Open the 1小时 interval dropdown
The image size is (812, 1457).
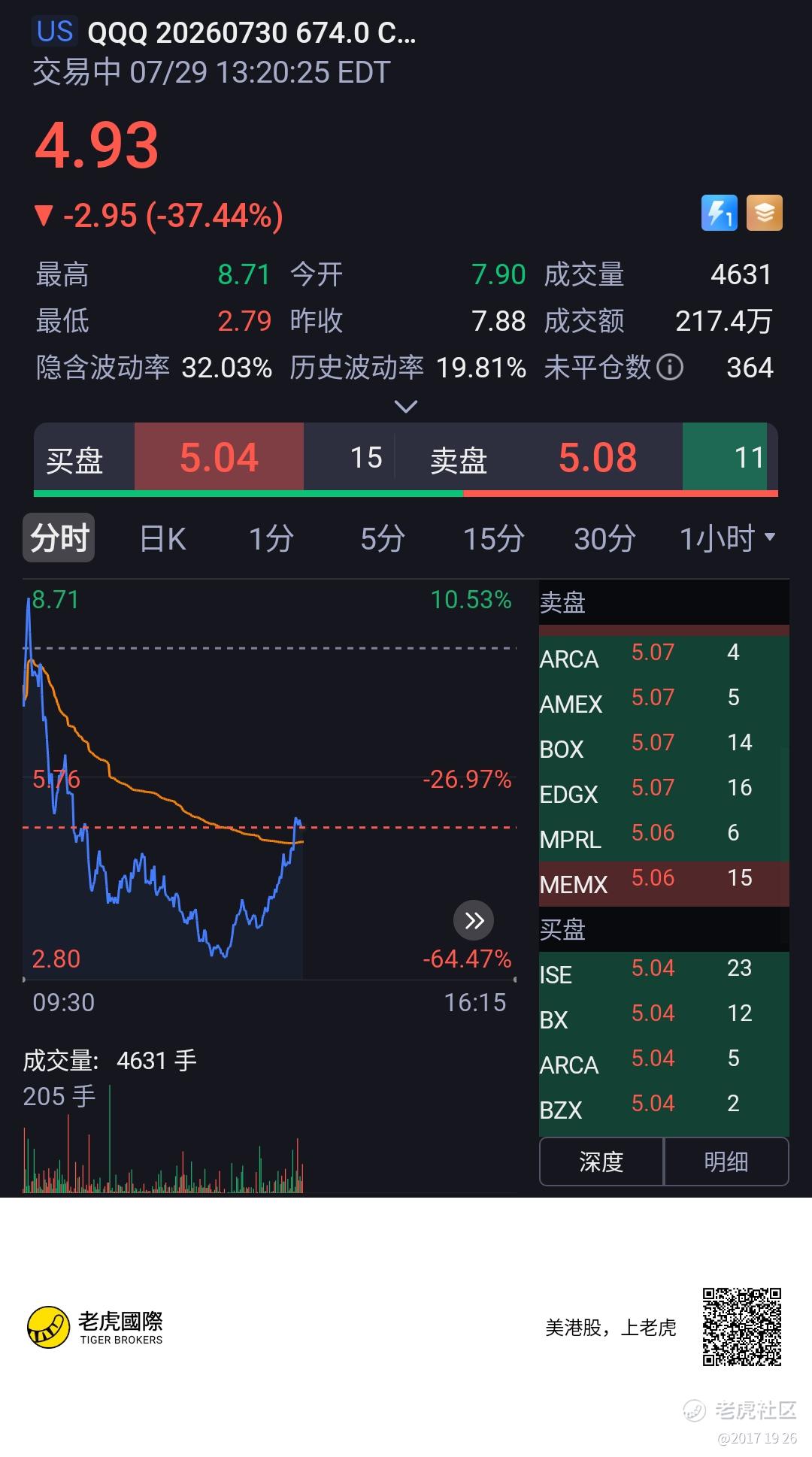point(727,538)
